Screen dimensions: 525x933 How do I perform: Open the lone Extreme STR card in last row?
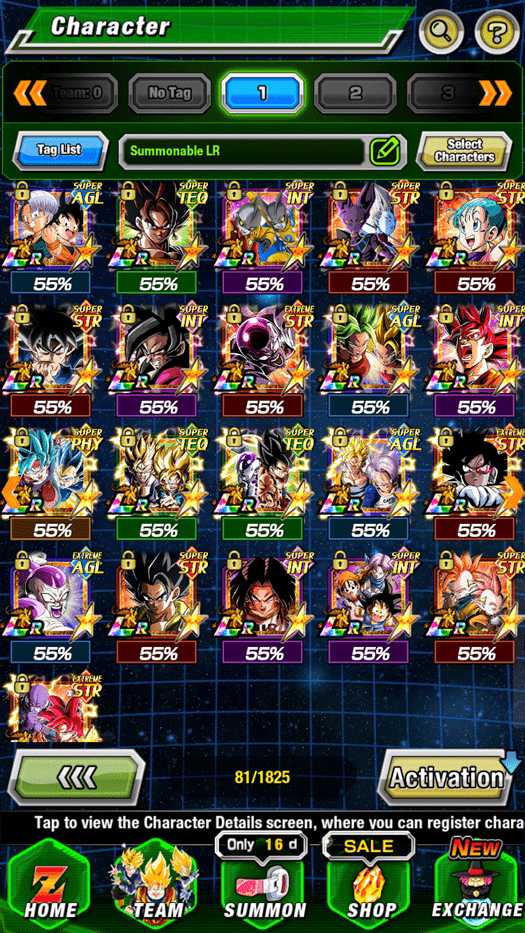[51, 707]
